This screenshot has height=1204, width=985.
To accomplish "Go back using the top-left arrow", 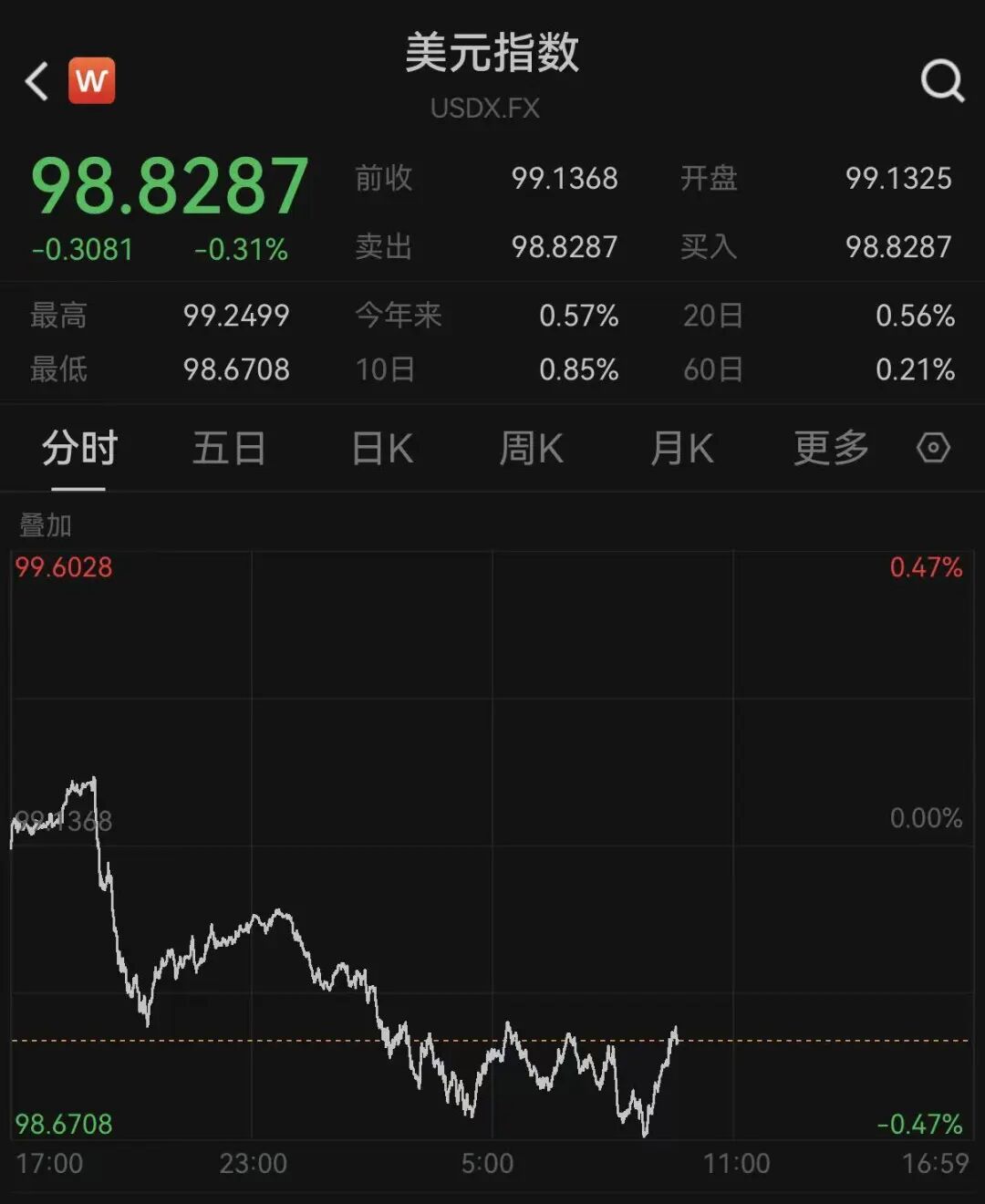I will tap(37, 81).
